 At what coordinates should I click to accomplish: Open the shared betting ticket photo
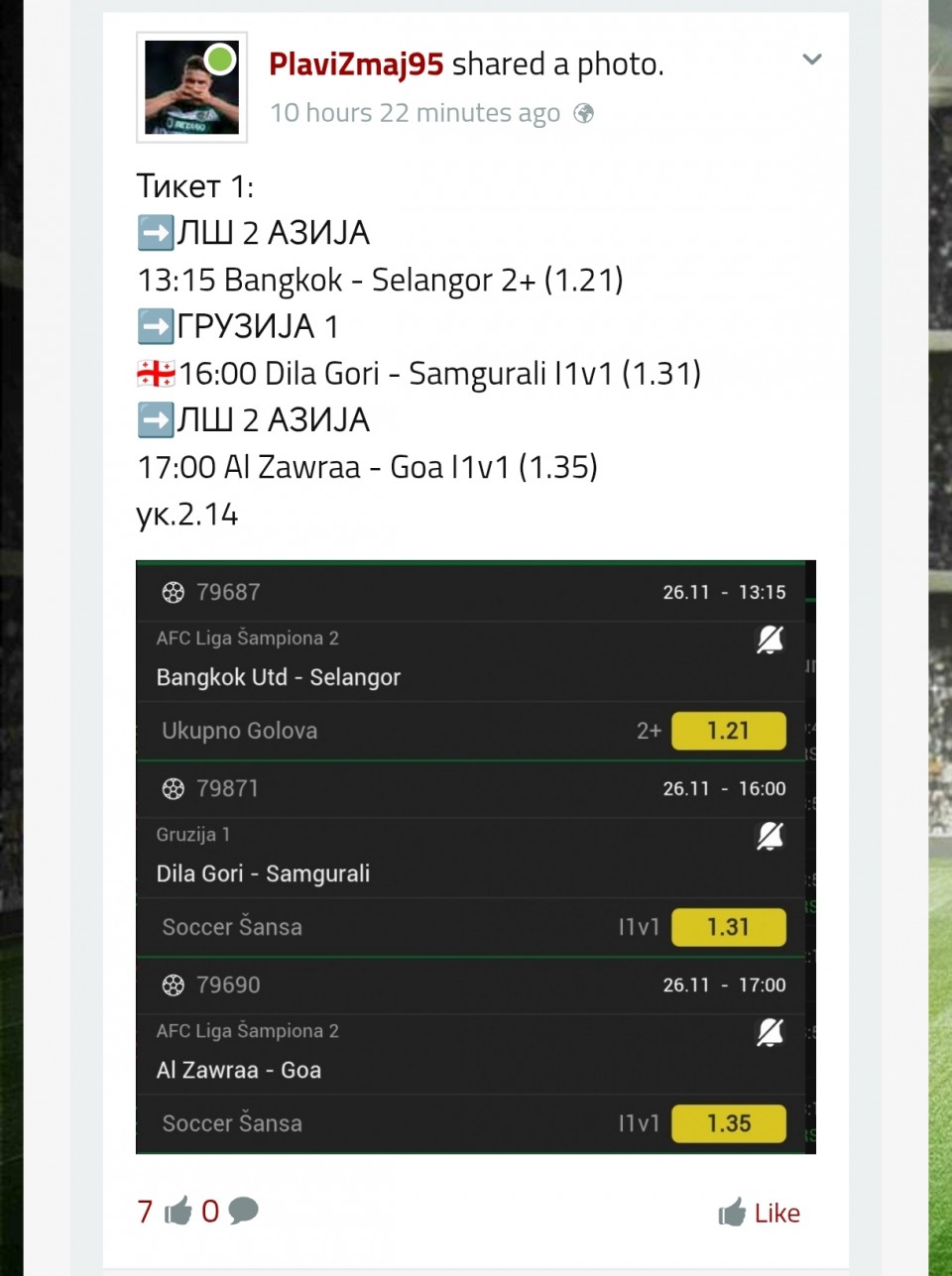point(475,857)
